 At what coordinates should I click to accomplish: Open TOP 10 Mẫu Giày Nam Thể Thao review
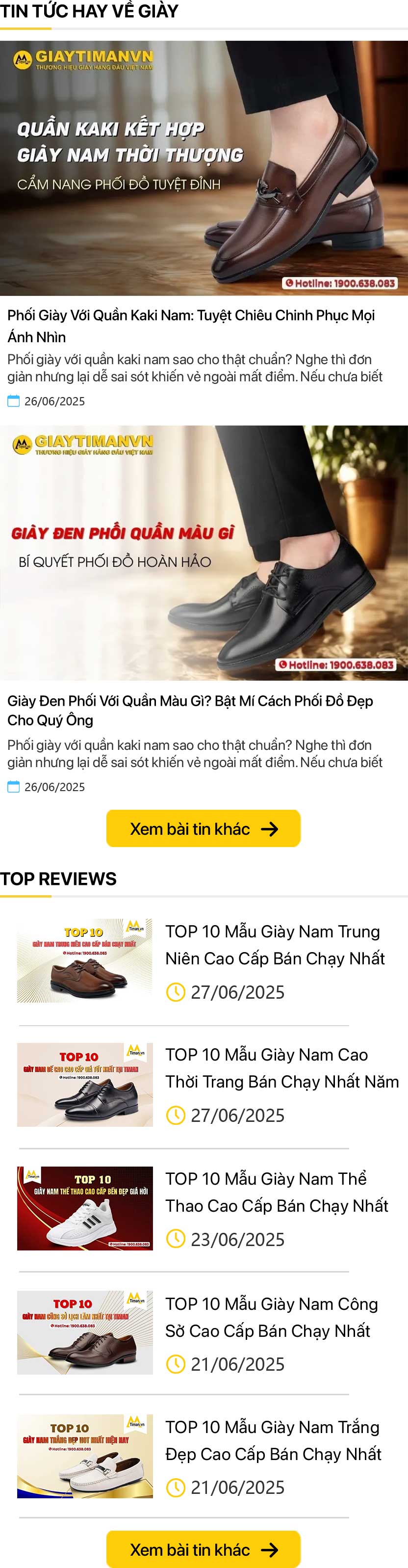click(276, 1192)
